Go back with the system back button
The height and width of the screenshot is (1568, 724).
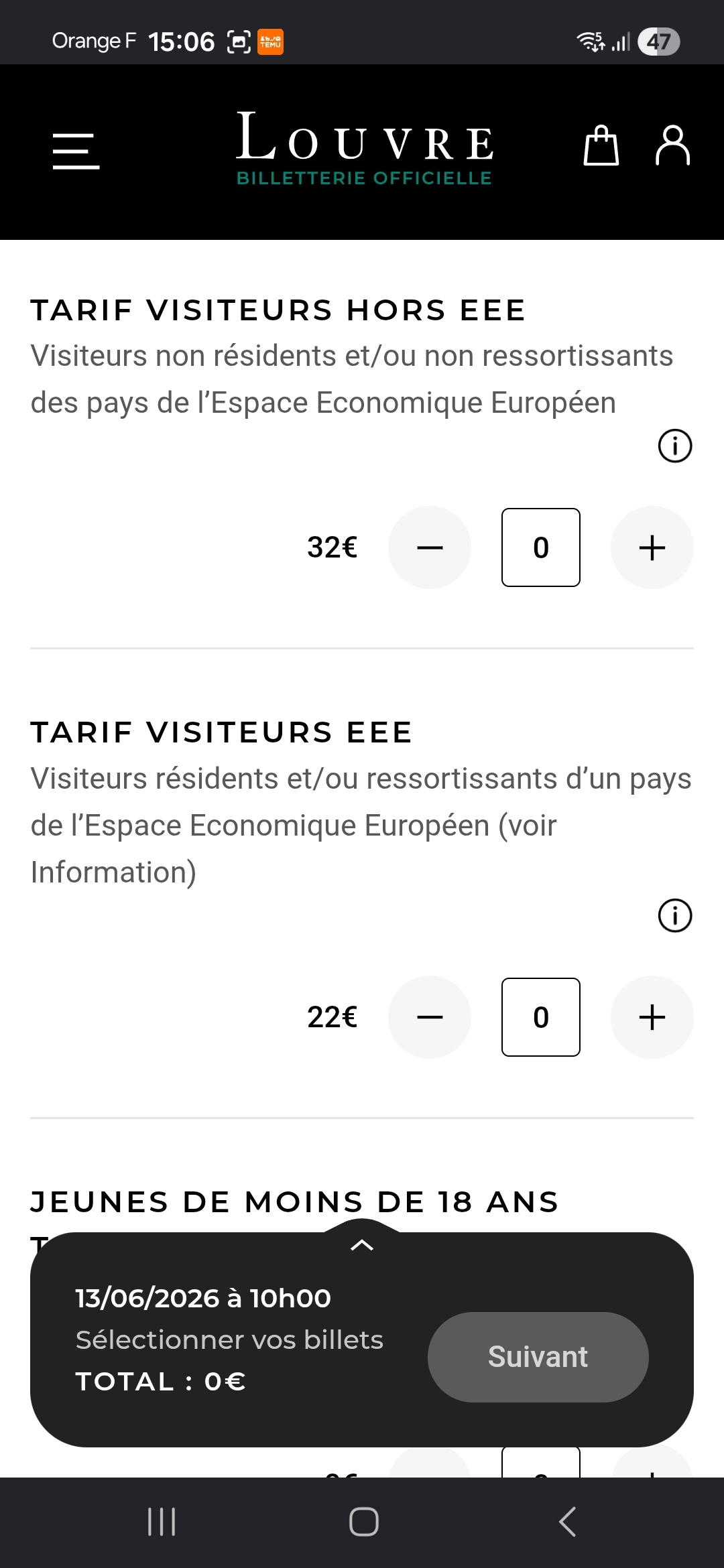tap(567, 1522)
